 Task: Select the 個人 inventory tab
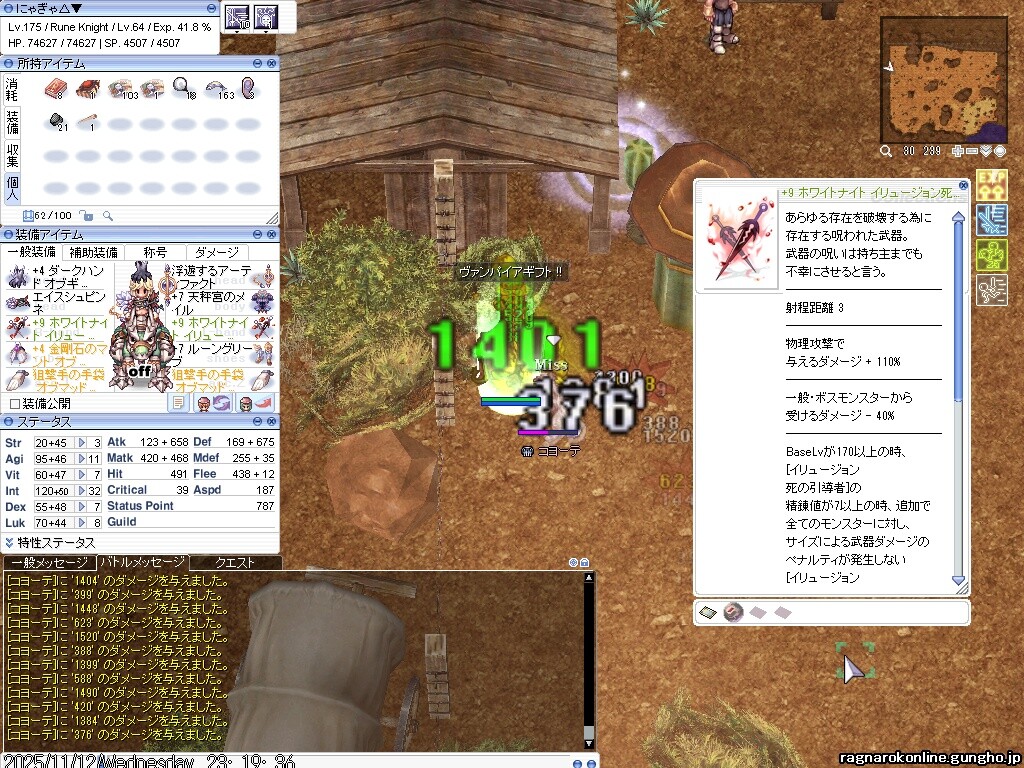click(12, 188)
